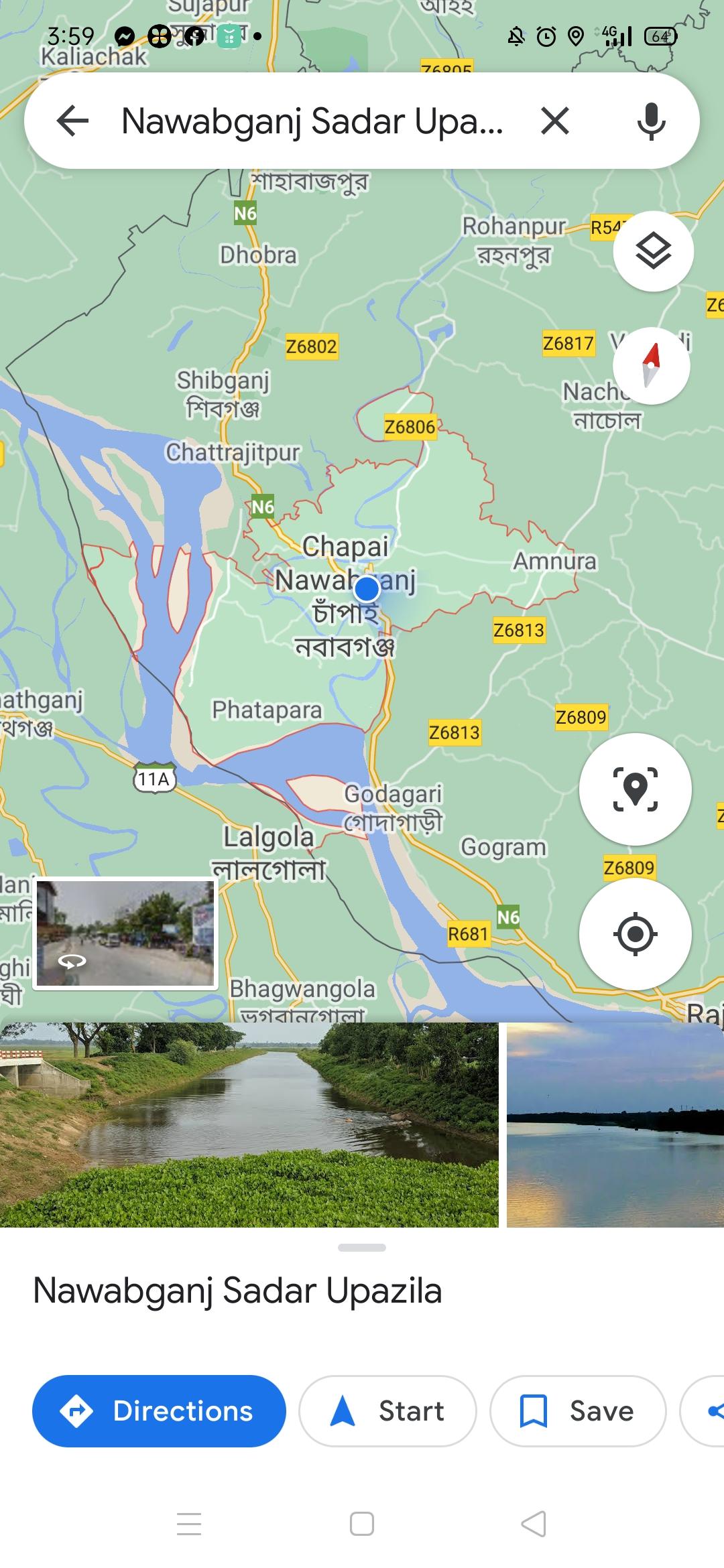Open the map layers selector

[653, 251]
